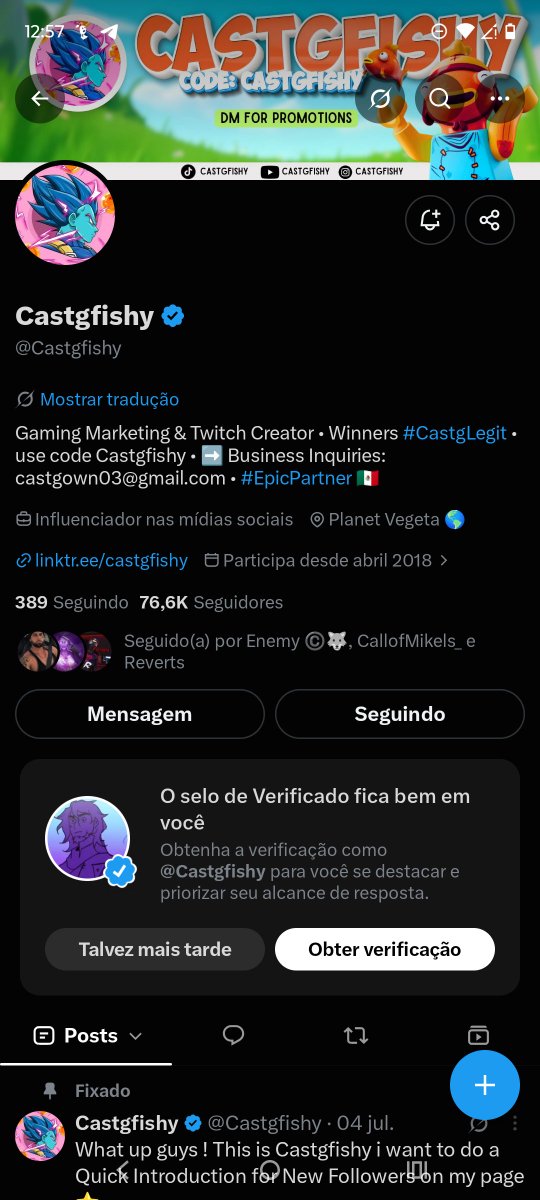The width and height of the screenshot is (540, 1200).
Task: Open the top overflow menu
Action: [x=500, y=98]
